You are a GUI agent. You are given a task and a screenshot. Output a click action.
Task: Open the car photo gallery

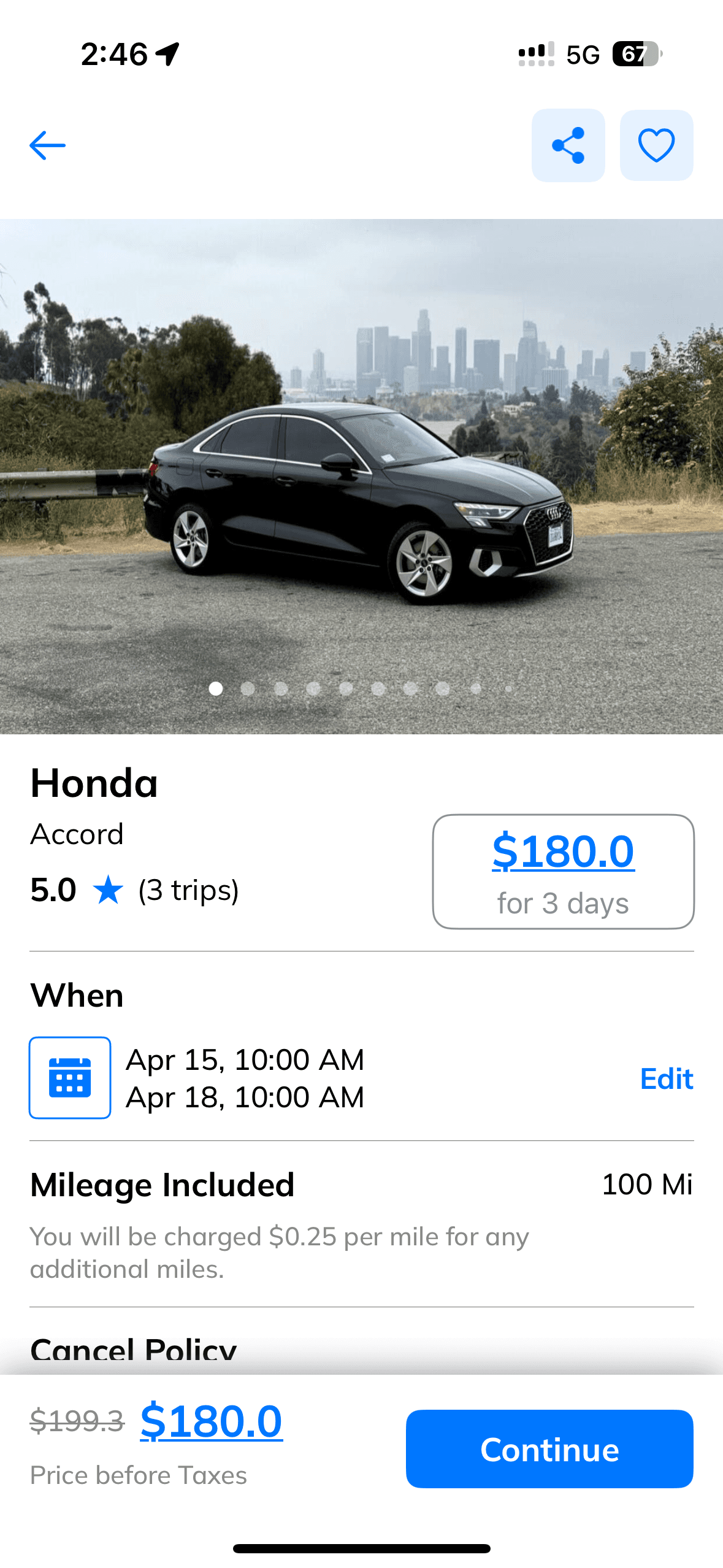361,476
